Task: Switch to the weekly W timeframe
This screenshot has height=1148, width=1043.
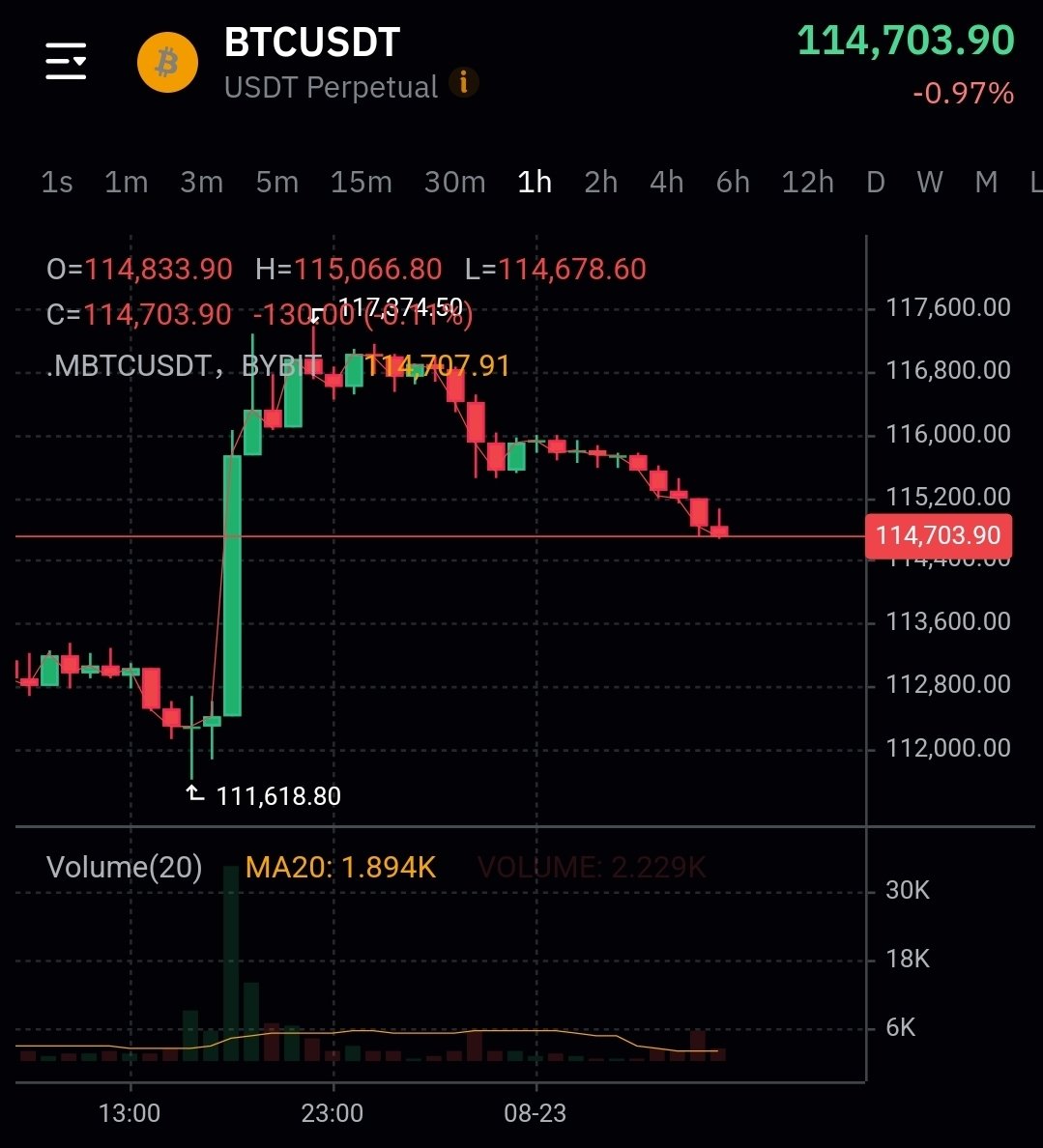Action: (x=930, y=182)
